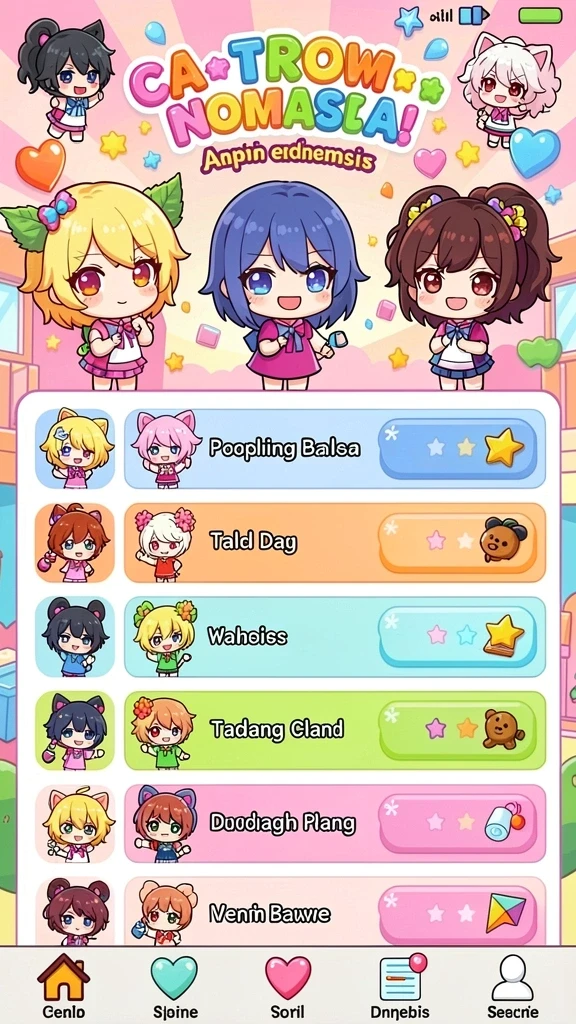Open Tadang Cland in the list
The width and height of the screenshot is (576, 1024).
click(x=334, y=730)
